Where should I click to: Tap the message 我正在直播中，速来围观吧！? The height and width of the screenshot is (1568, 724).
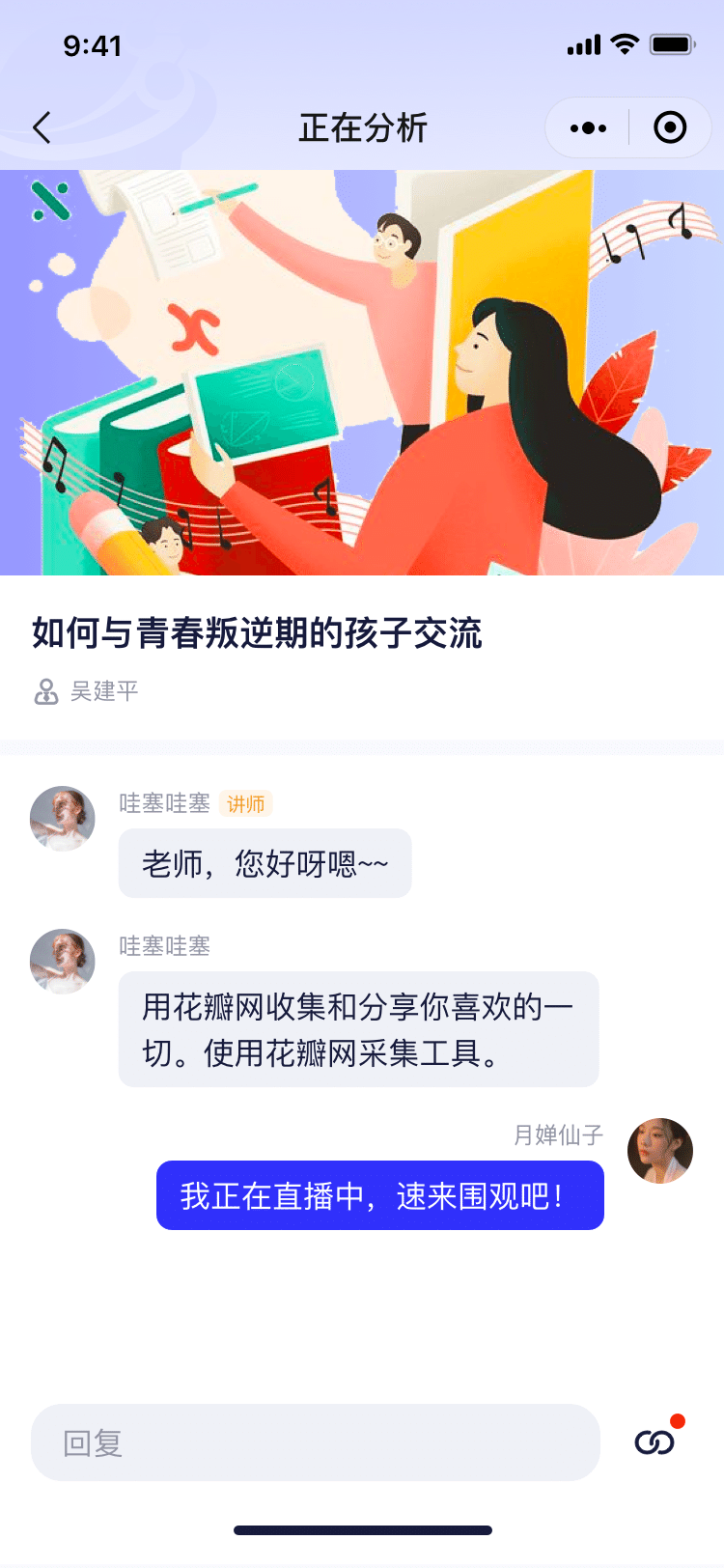tap(380, 1195)
